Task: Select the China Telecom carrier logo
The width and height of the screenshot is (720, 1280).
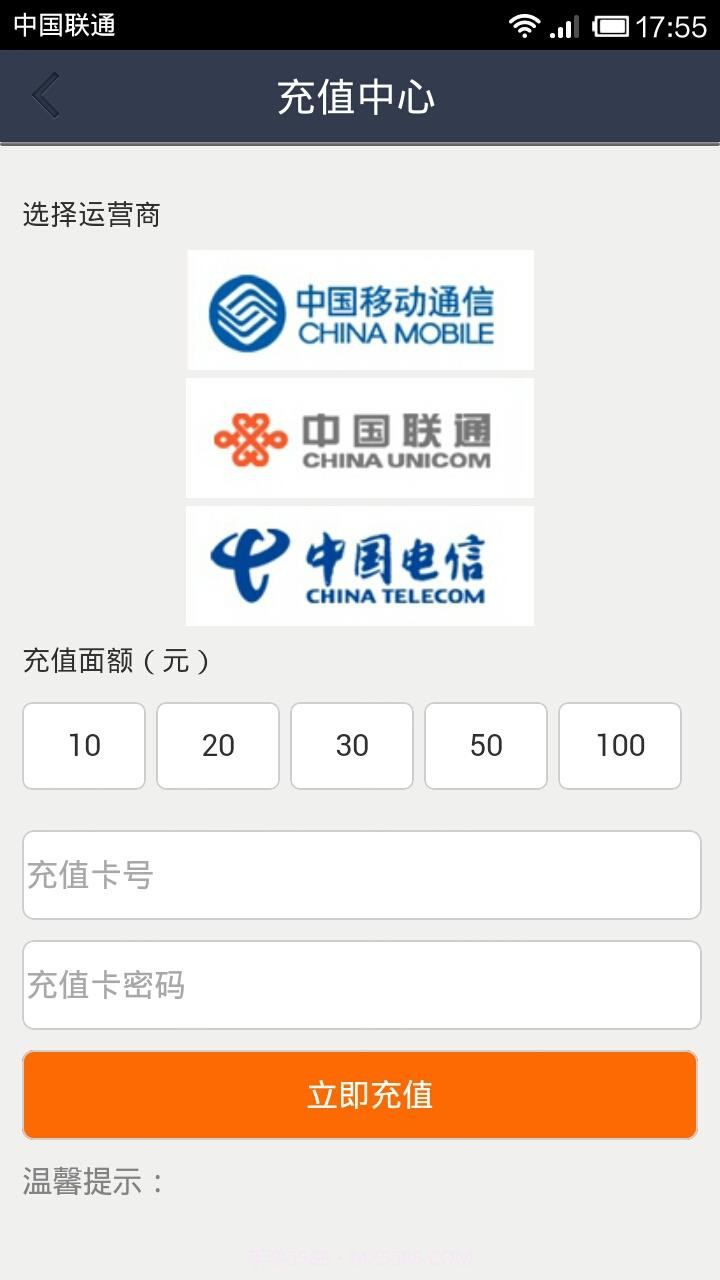Action: click(x=360, y=565)
